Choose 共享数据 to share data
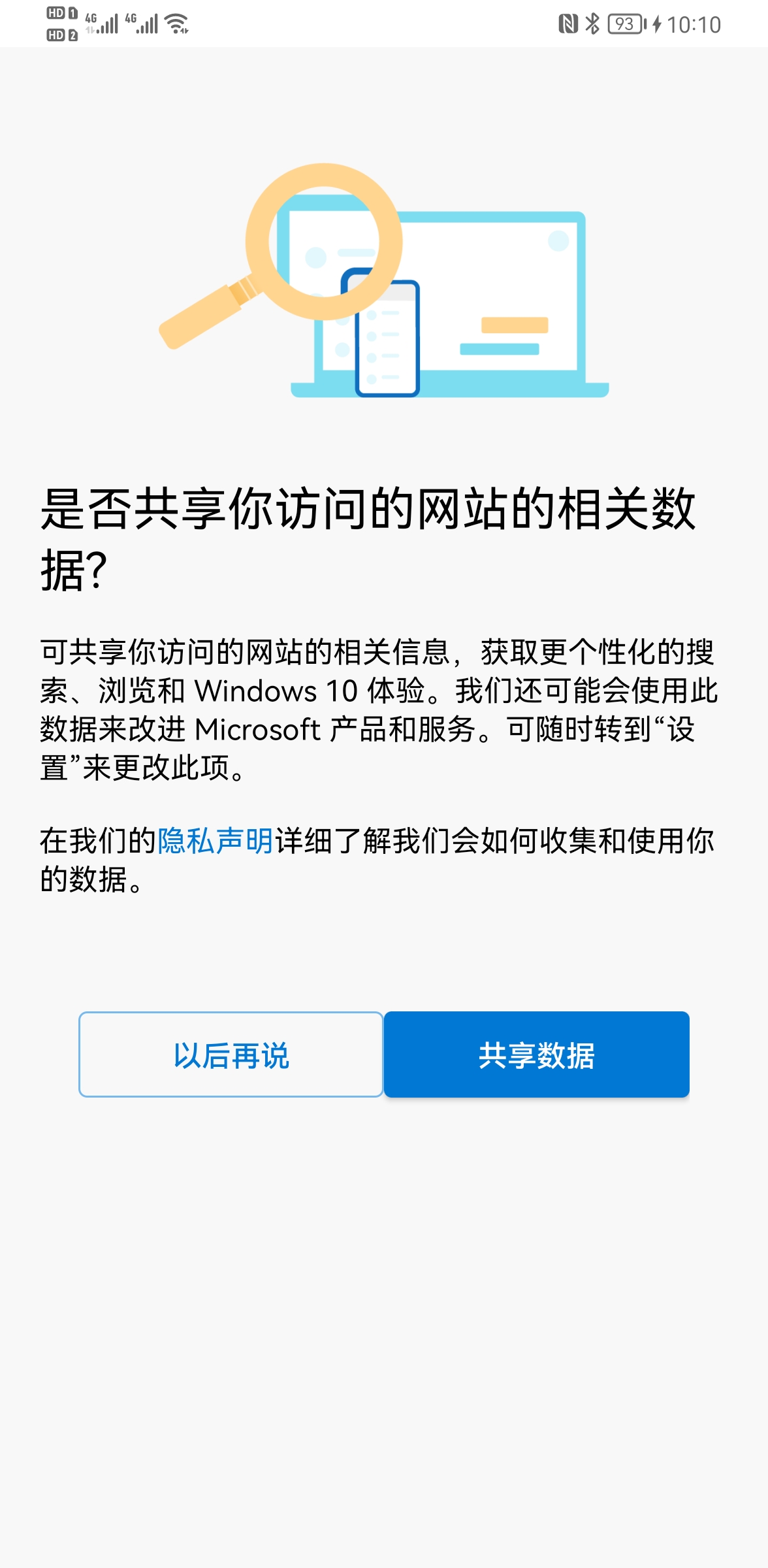This screenshot has height=1568, width=768. 536,1054
